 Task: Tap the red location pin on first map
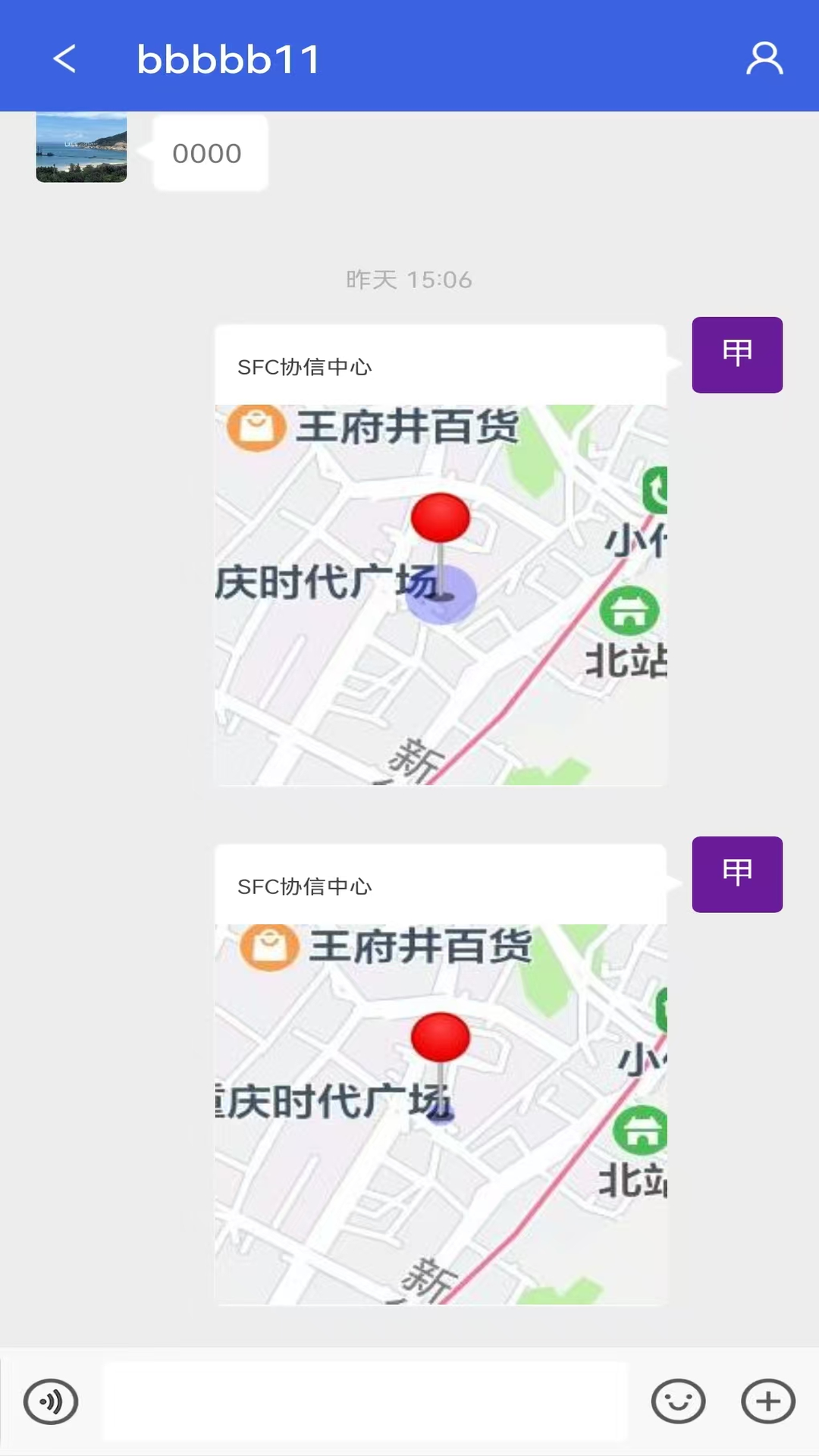pos(440,517)
